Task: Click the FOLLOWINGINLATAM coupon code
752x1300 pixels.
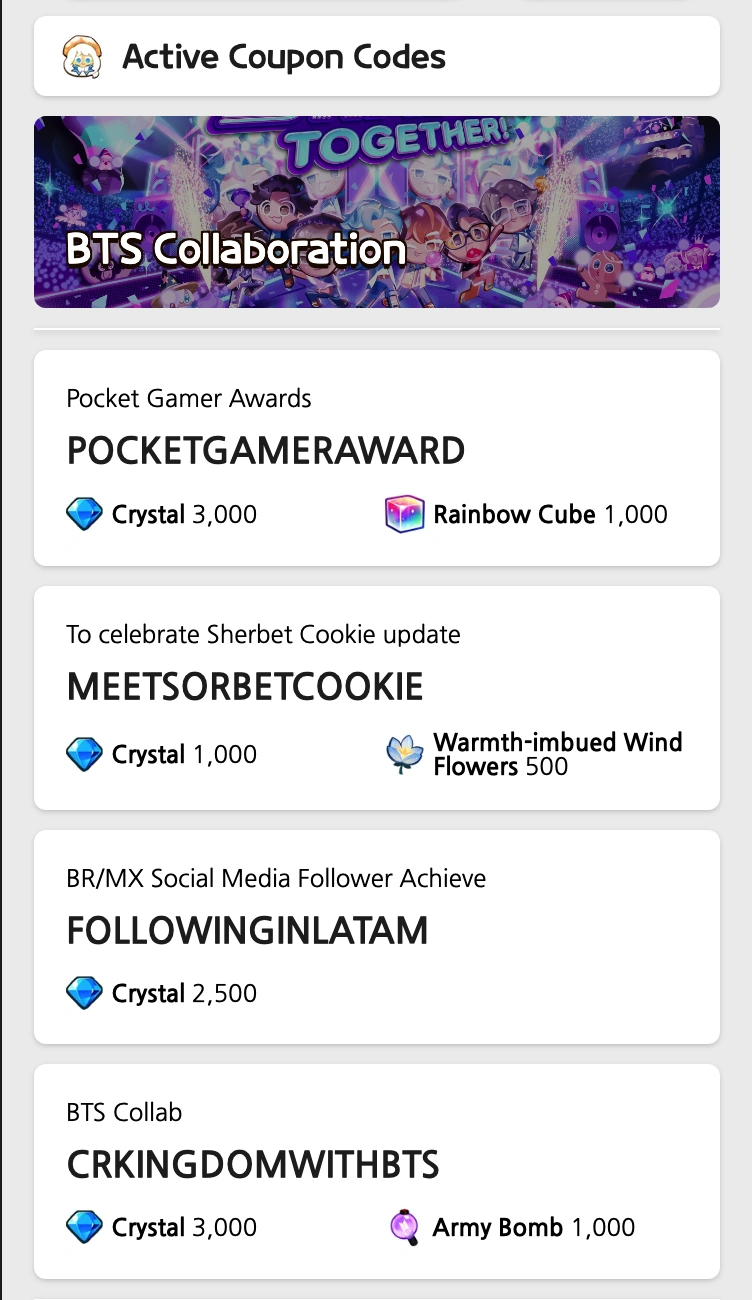Action: 246,930
